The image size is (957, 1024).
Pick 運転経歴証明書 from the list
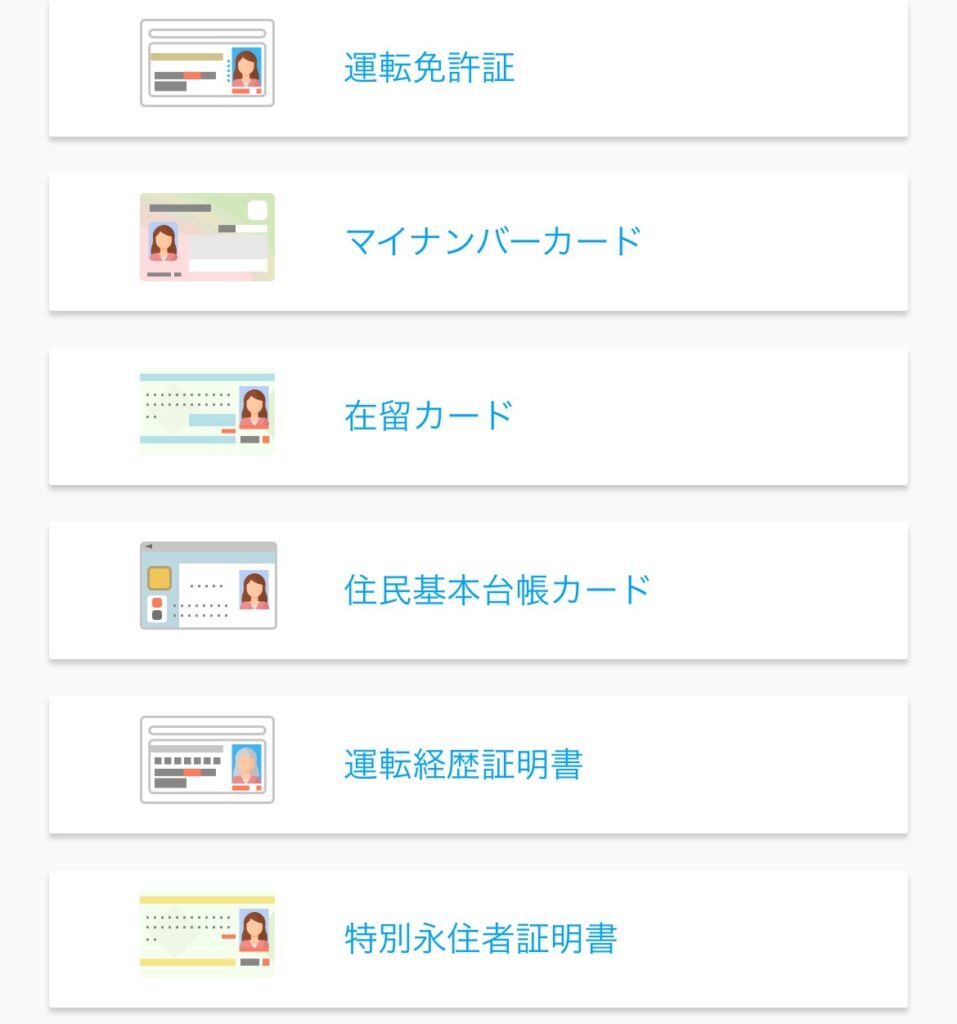point(463,765)
